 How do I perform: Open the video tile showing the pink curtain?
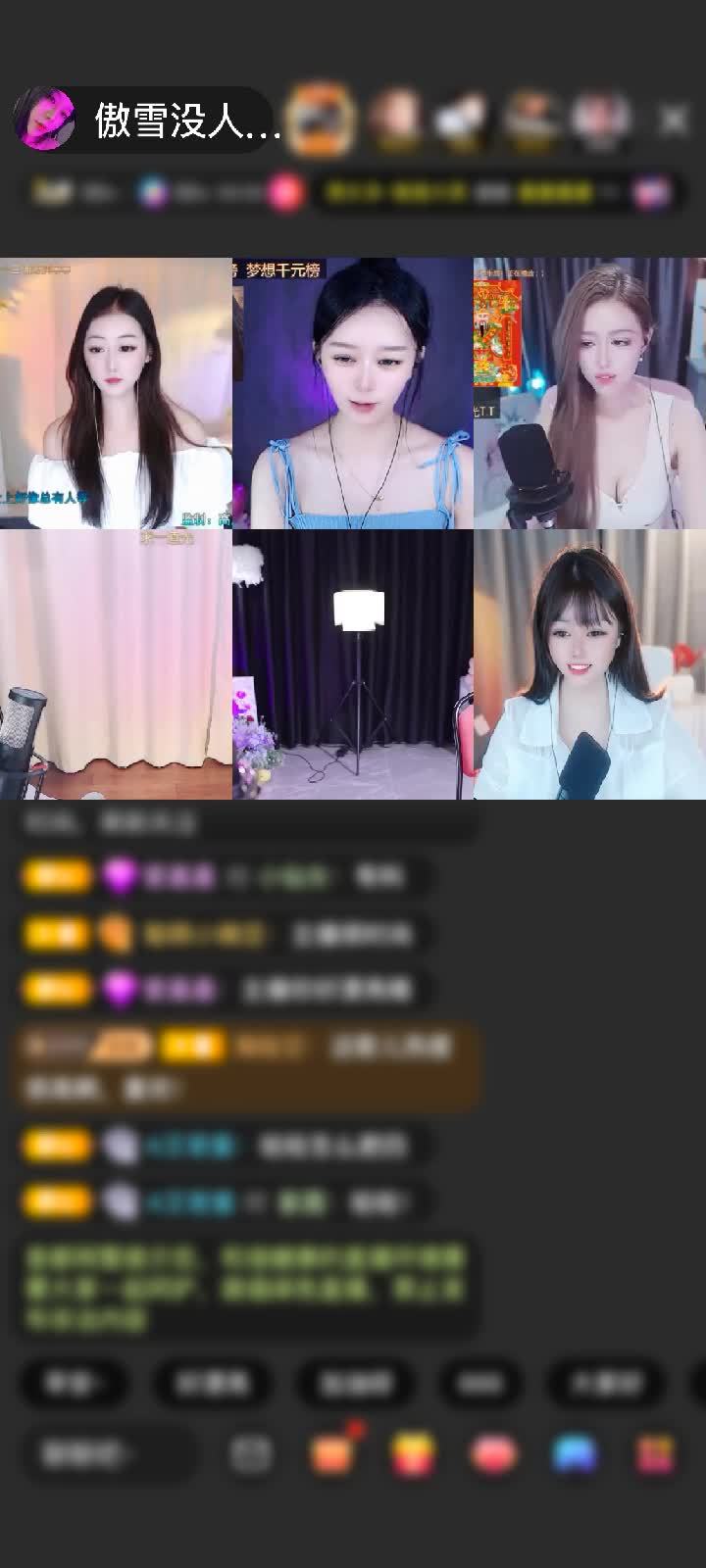tap(116, 664)
